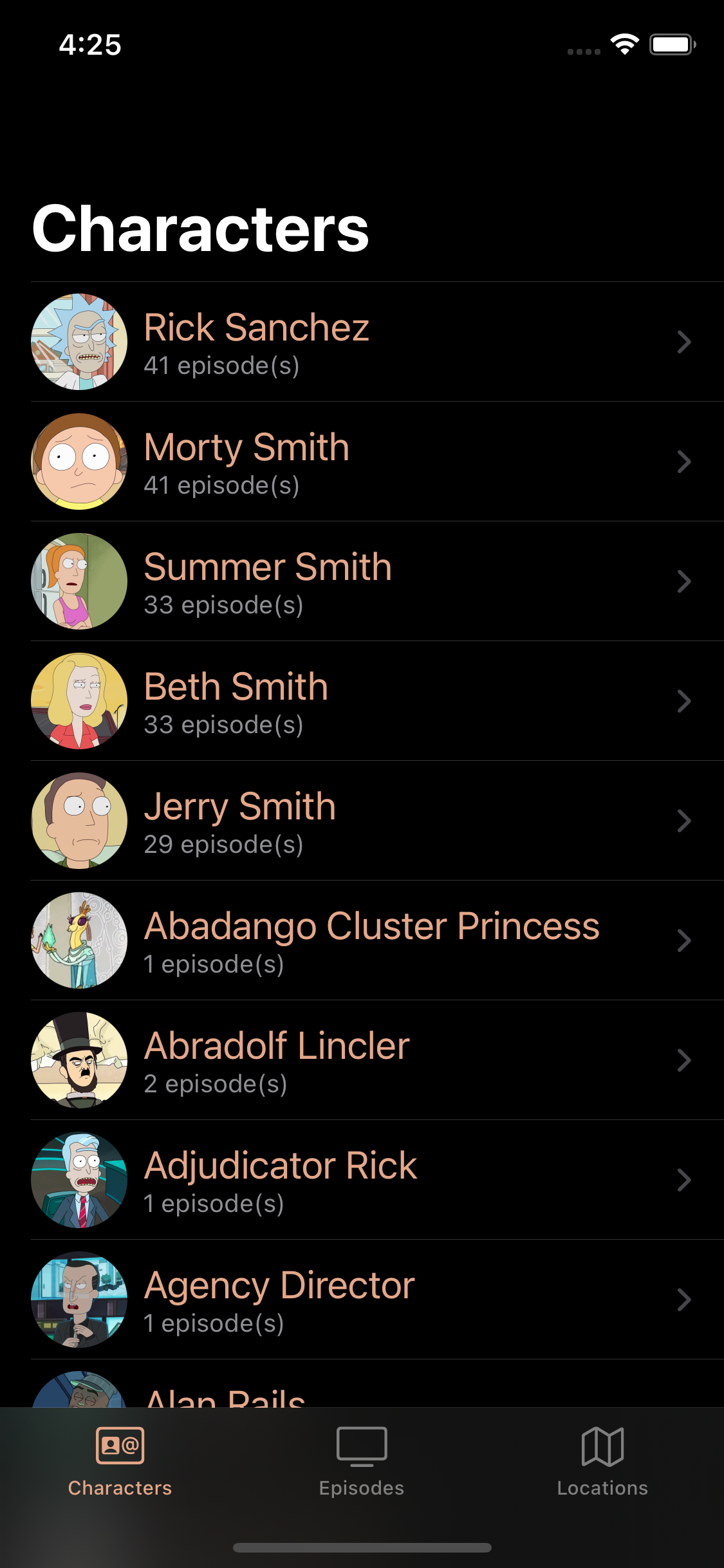Switch to the Locations tab
The height and width of the screenshot is (1568, 724).
pos(602,1461)
